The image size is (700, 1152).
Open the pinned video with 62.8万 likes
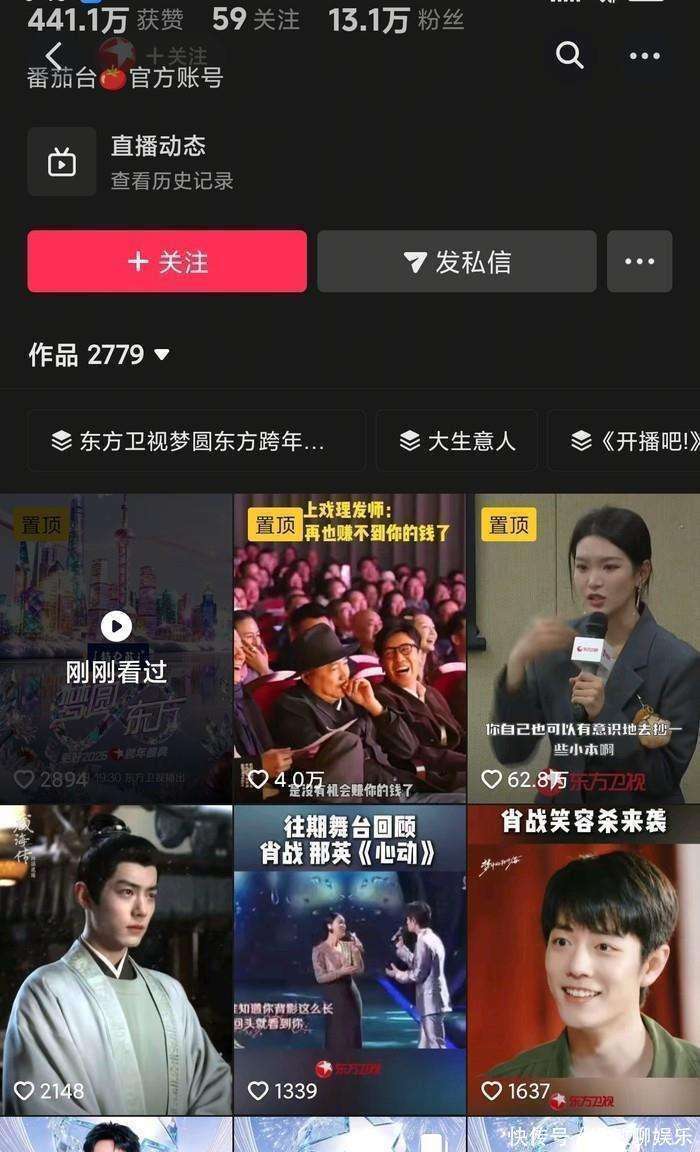[584, 648]
